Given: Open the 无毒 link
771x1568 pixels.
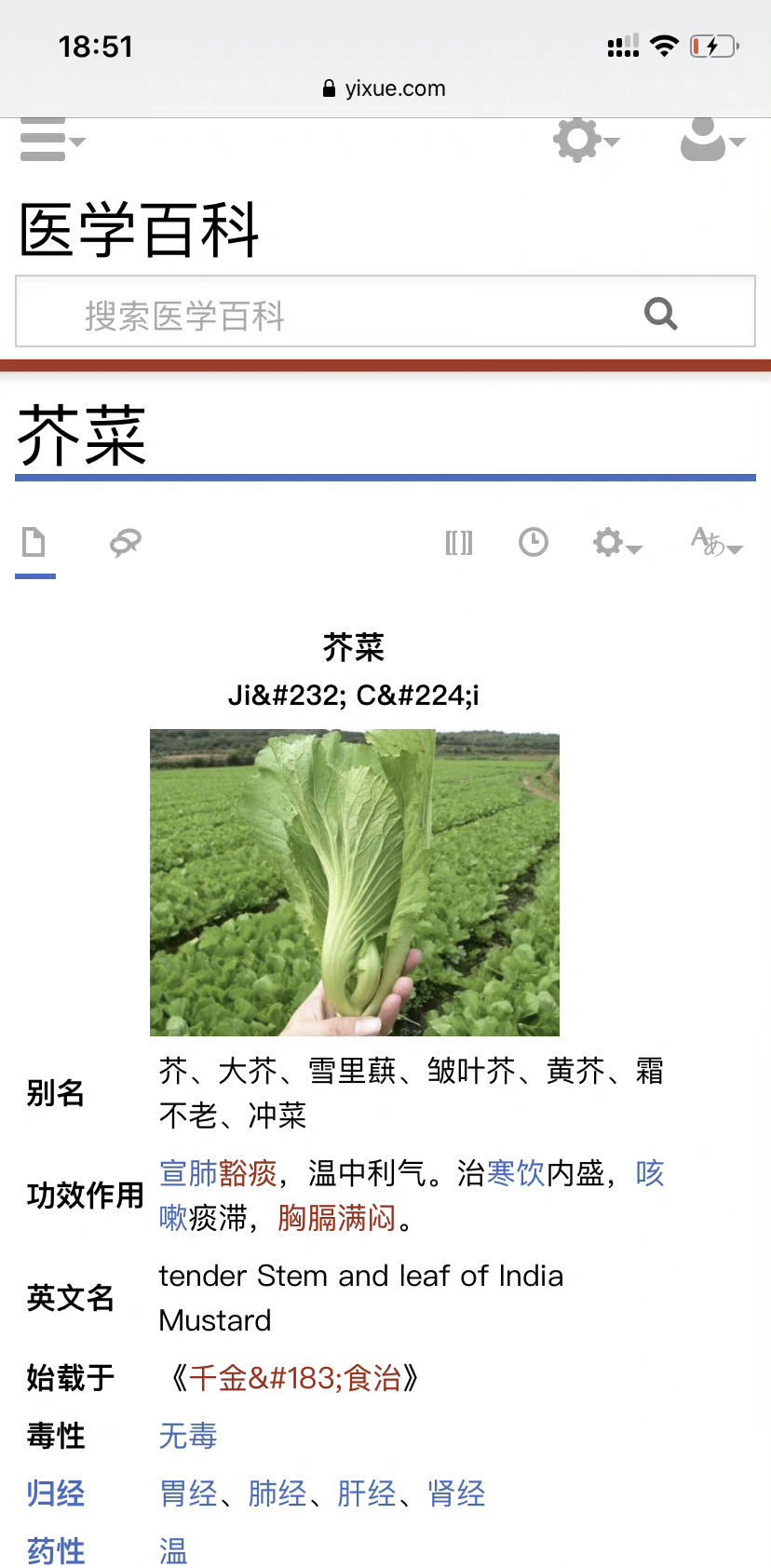Looking at the screenshot, I should (x=188, y=1436).
